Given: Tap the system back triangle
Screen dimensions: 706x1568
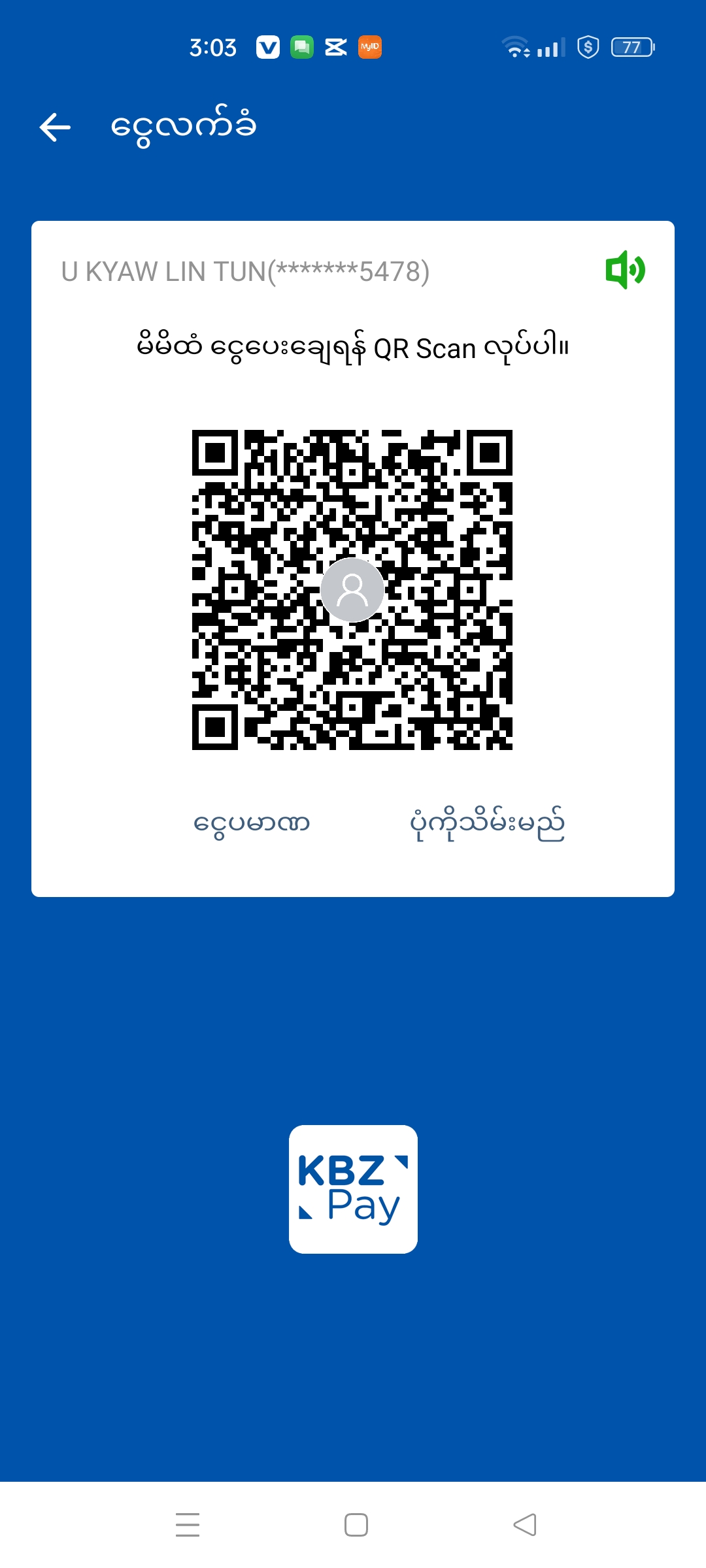Looking at the screenshot, I should pyautogui.click(x=525, y=1524).
